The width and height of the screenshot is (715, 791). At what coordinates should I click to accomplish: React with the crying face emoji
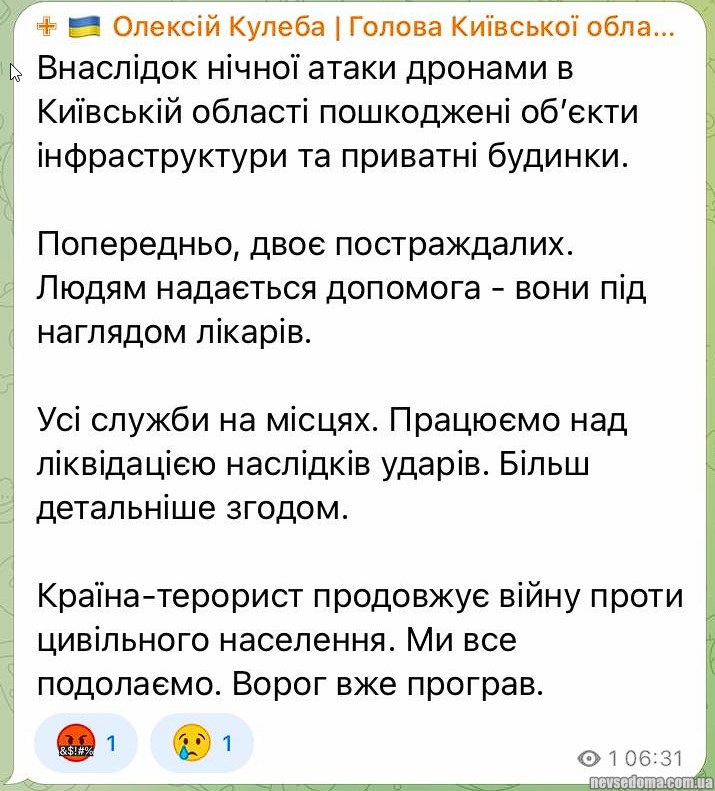pos(201,744)
